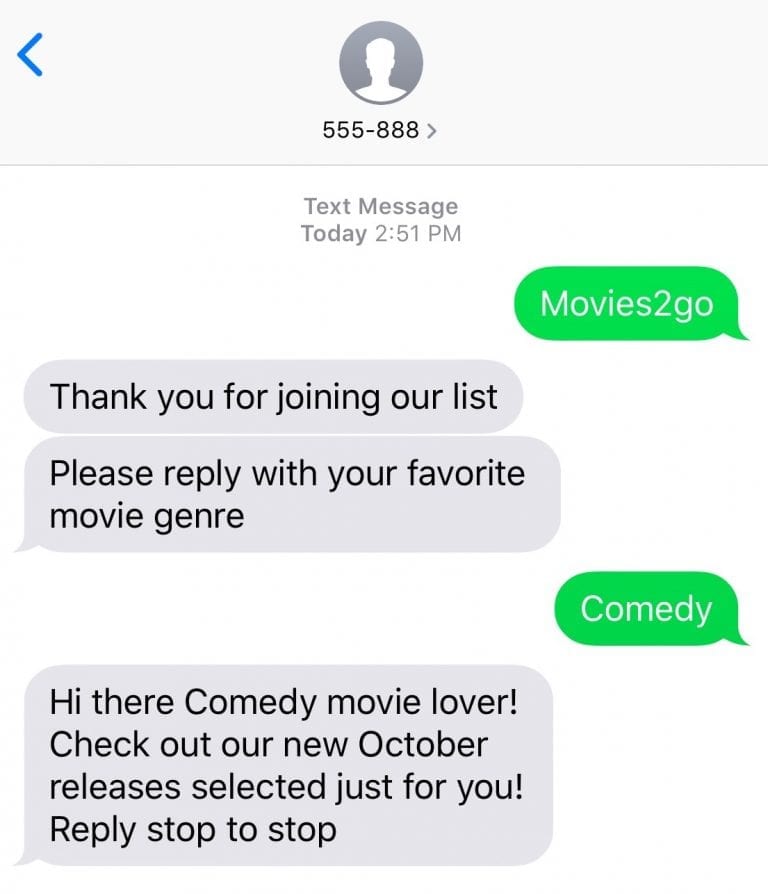Open contact details for 555-888
The height and width of the screenshot is (894, 768).
[380, 130]
